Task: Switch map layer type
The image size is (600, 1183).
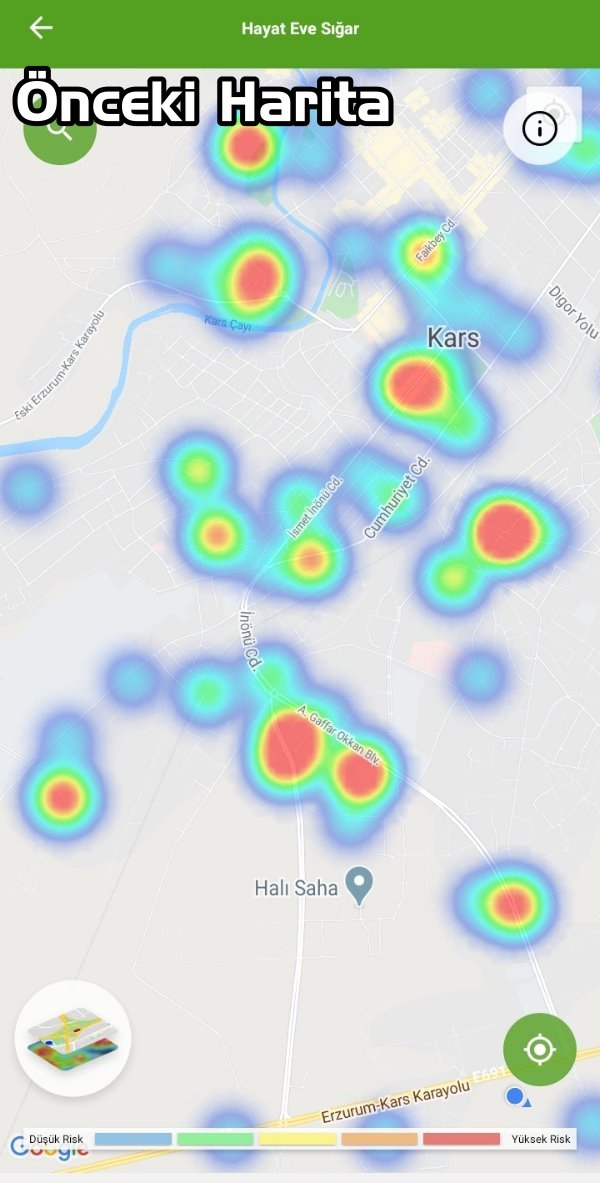Action: point(73,1038)
